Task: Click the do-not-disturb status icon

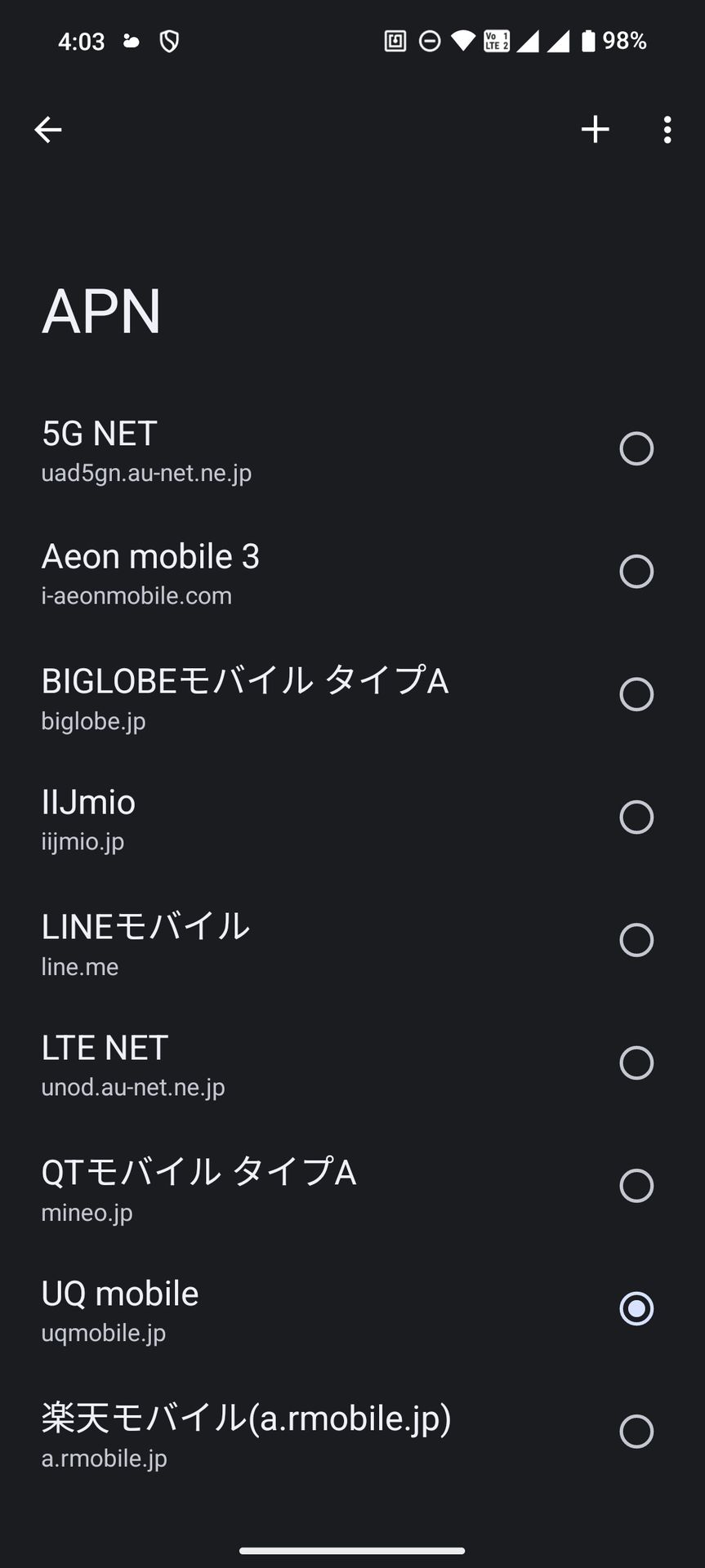Action: pyautogui.click(x=431, y=40)
